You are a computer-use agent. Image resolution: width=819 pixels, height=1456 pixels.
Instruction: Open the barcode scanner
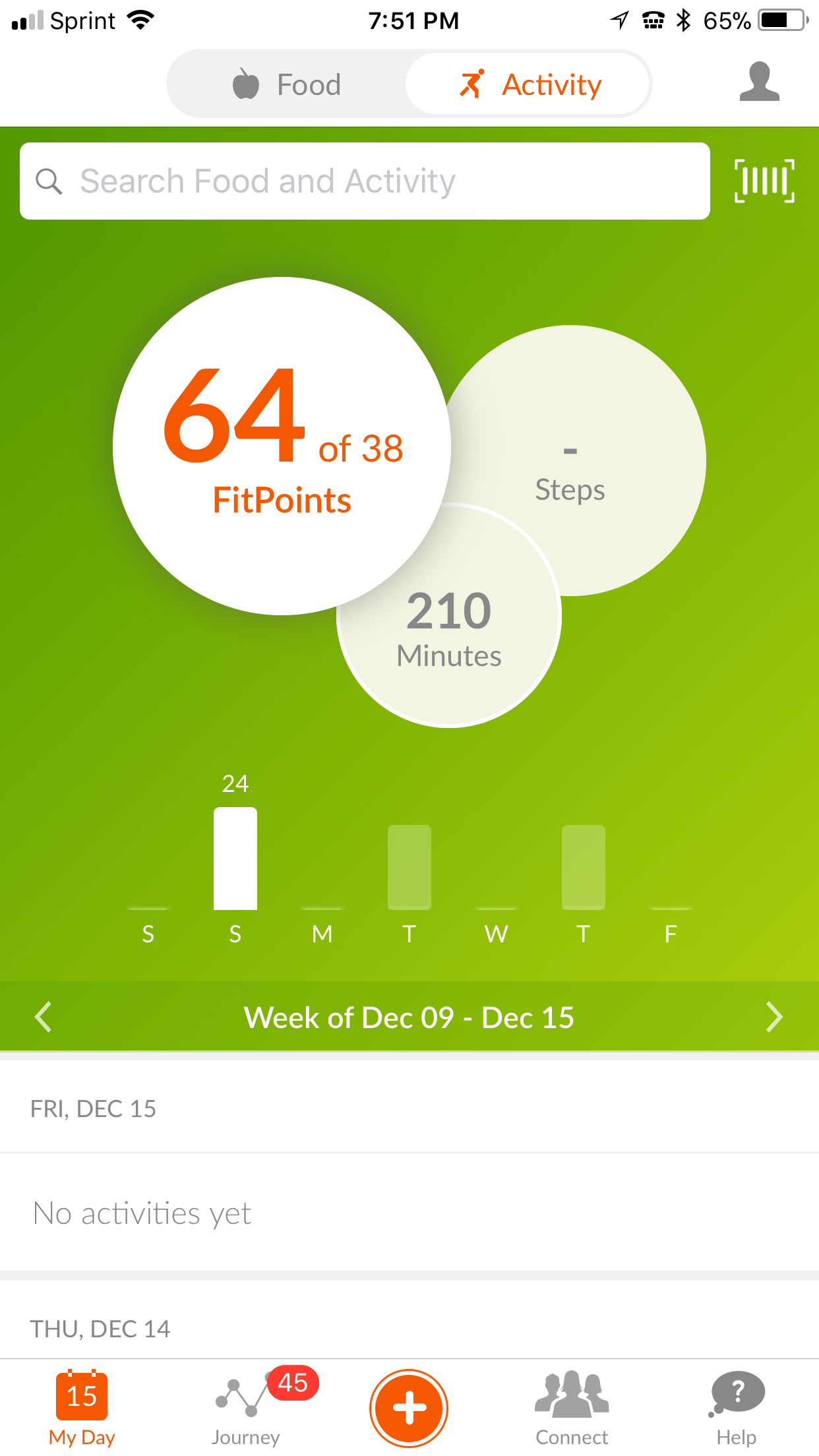(764, 181)
